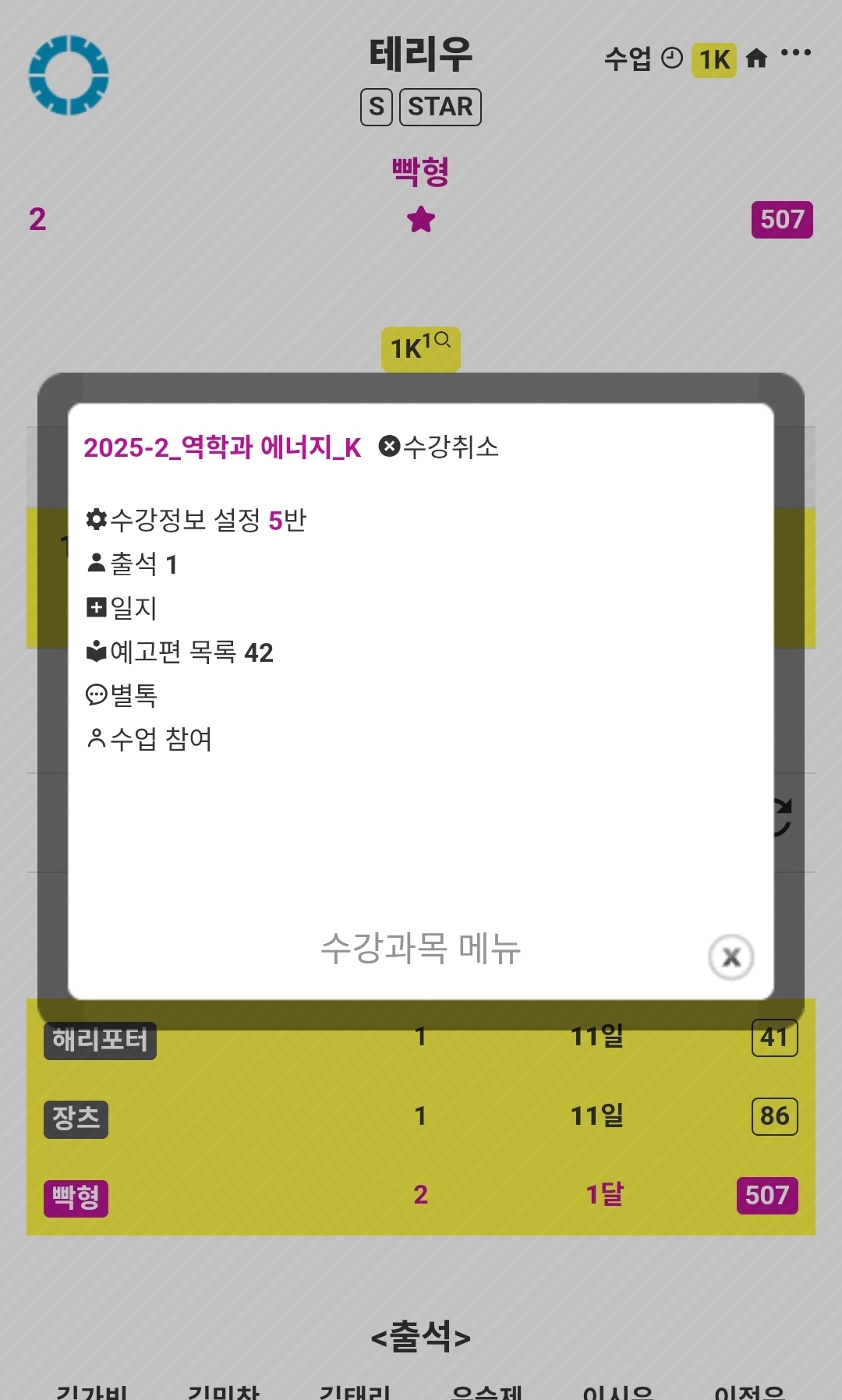Open 수강정보 설정 settings

pyautogui.click(x=196, y=520)
